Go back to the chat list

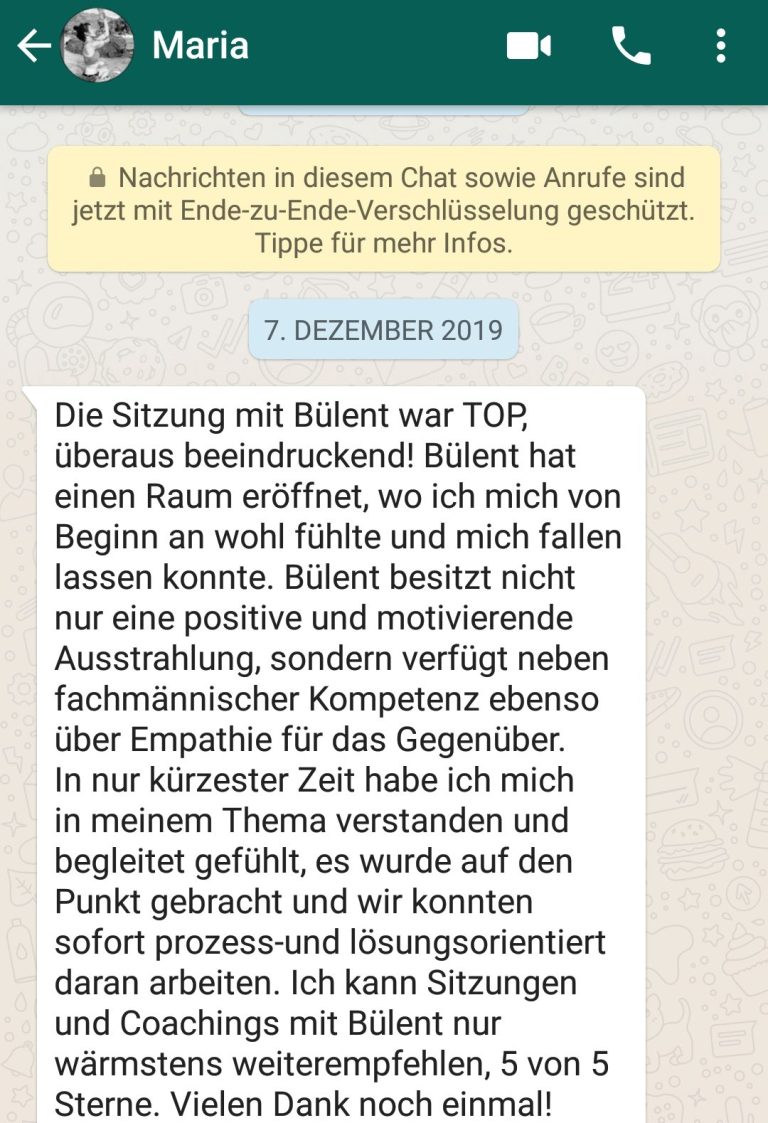pos(32,46)
